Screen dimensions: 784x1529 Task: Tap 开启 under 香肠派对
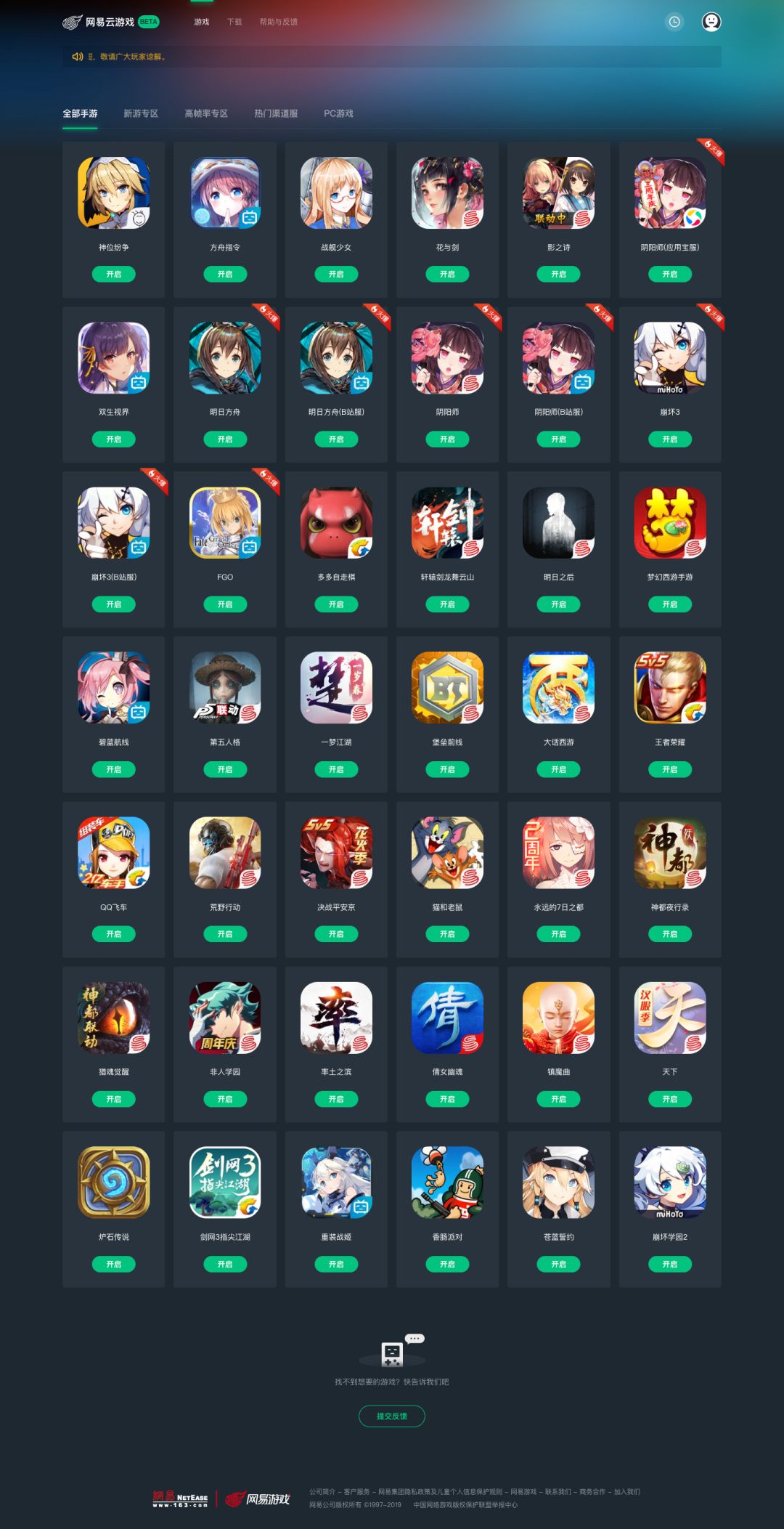coord(447,1264)
